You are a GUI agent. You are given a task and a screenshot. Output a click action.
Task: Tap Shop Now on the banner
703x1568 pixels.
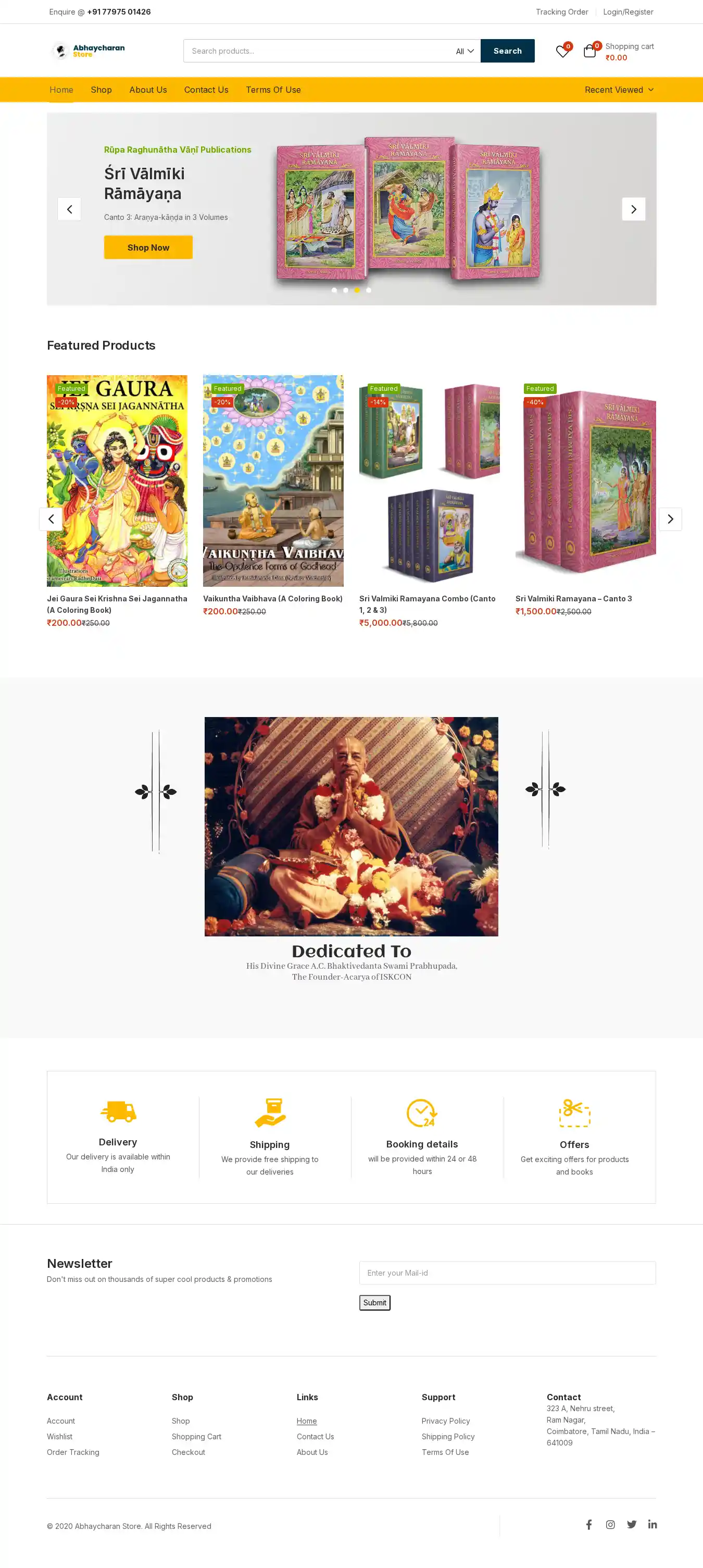coord(148,247)
